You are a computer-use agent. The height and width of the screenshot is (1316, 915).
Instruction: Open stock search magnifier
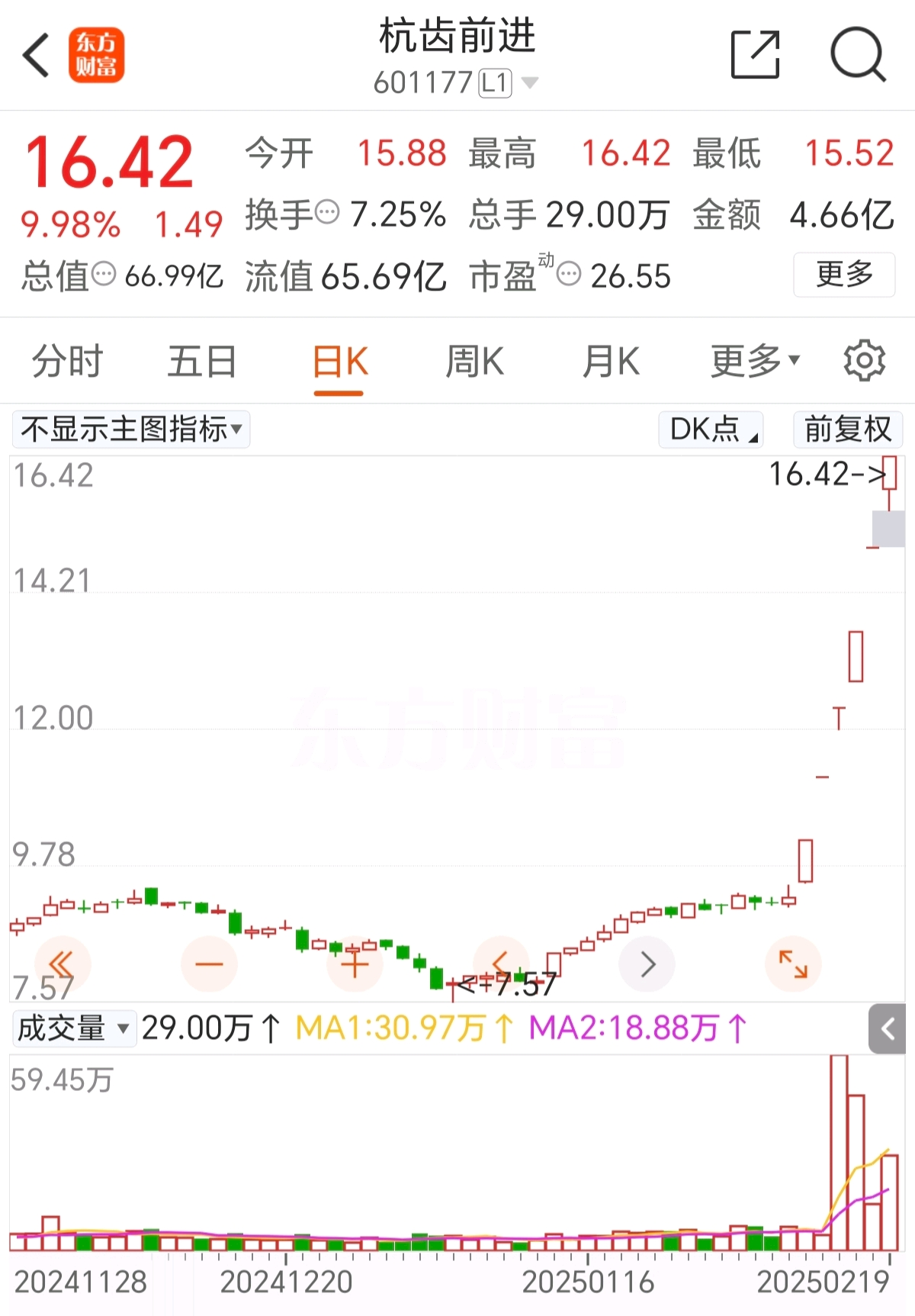[857, 55]
